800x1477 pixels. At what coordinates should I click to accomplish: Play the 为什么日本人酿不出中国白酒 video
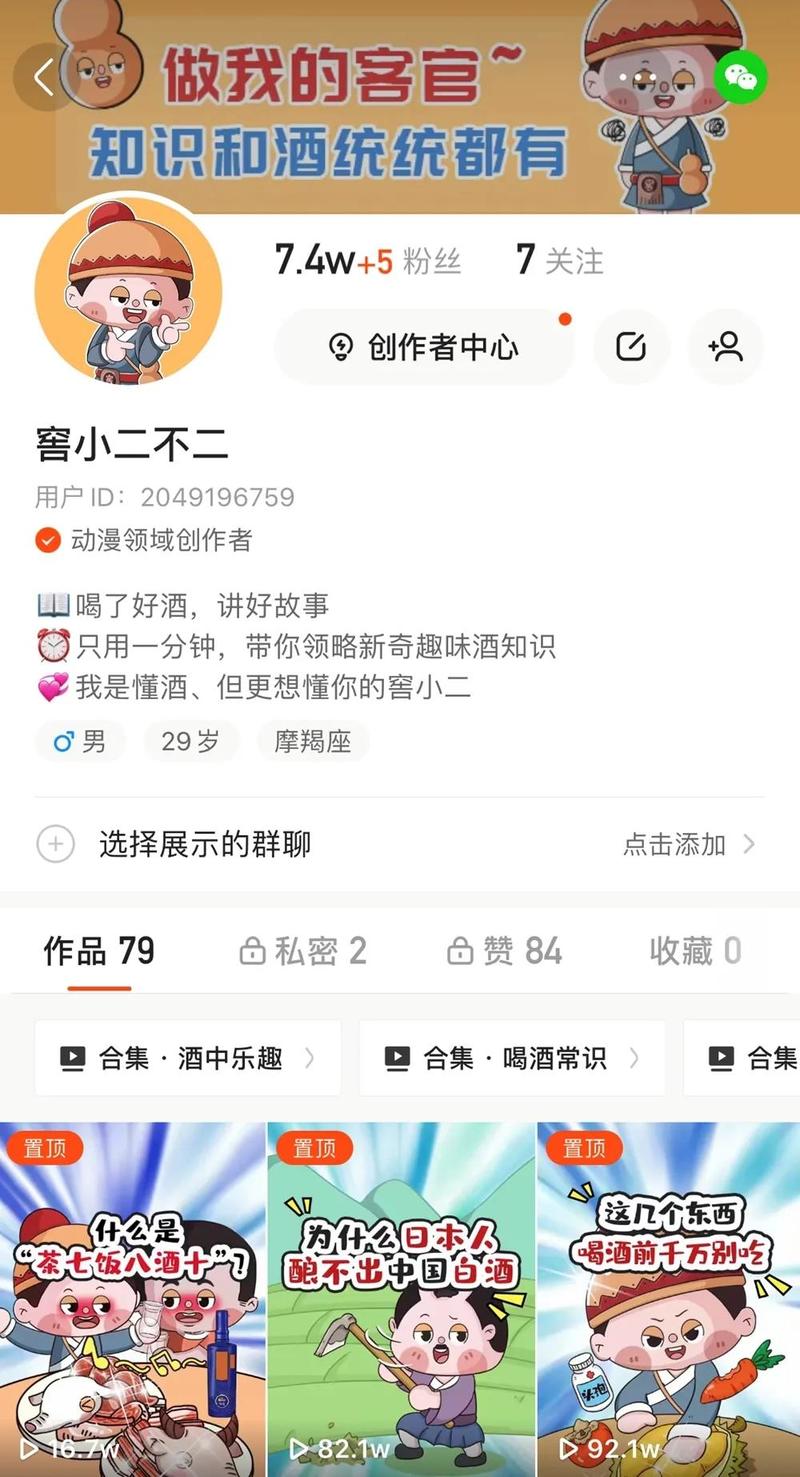click(x=402, y=1300)
